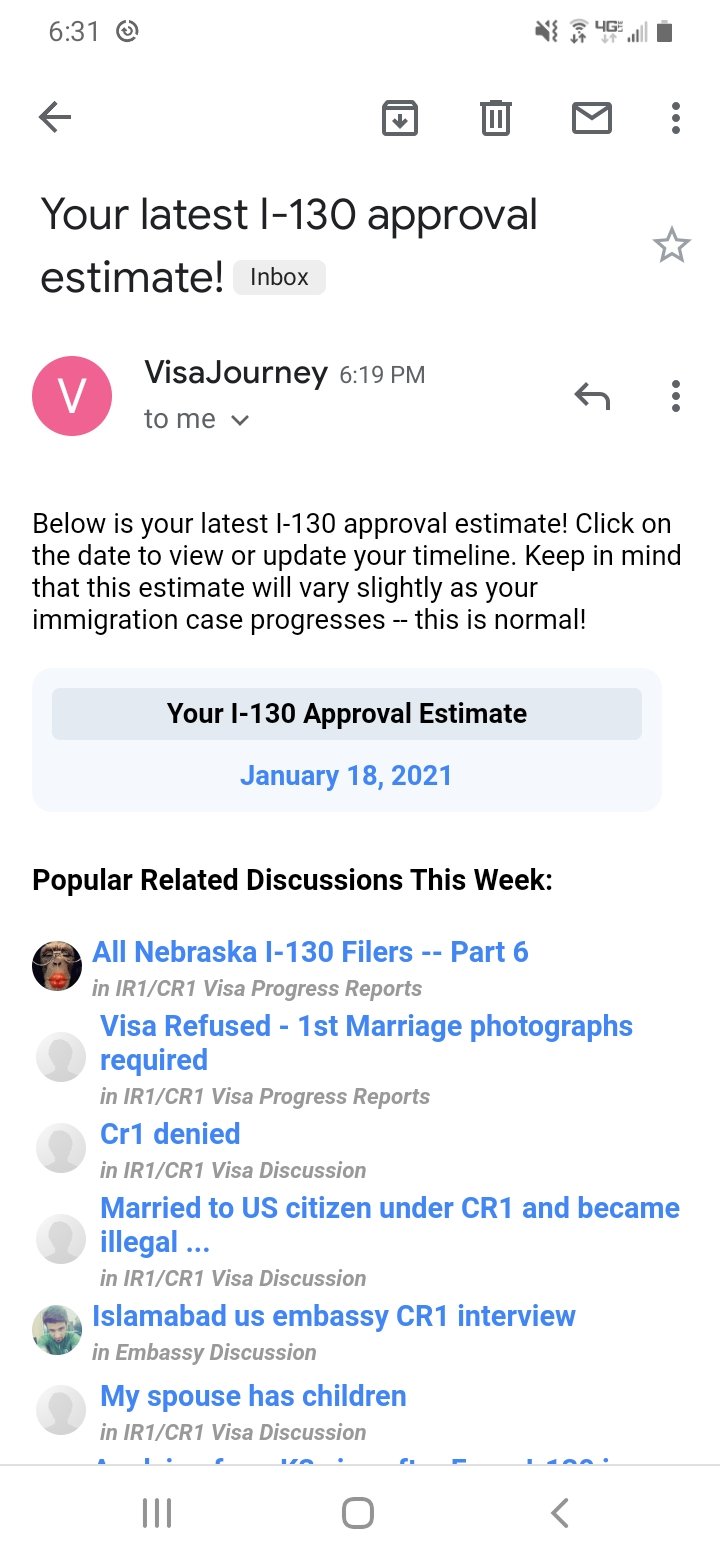
Task: Open the January 18, 2021 estimate link
Action: pos(346,776)
